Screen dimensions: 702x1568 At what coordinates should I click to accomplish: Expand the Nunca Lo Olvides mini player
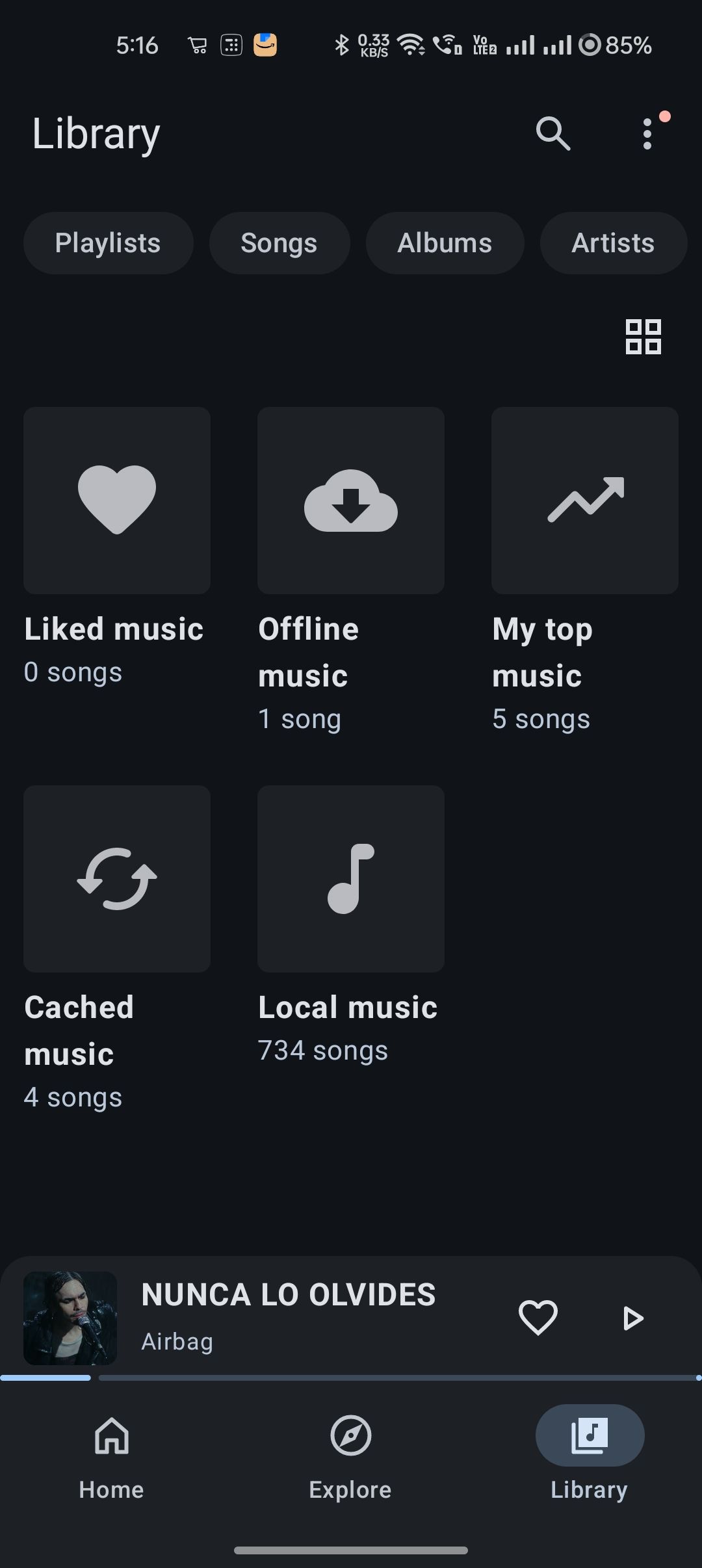coord(289,1316)
